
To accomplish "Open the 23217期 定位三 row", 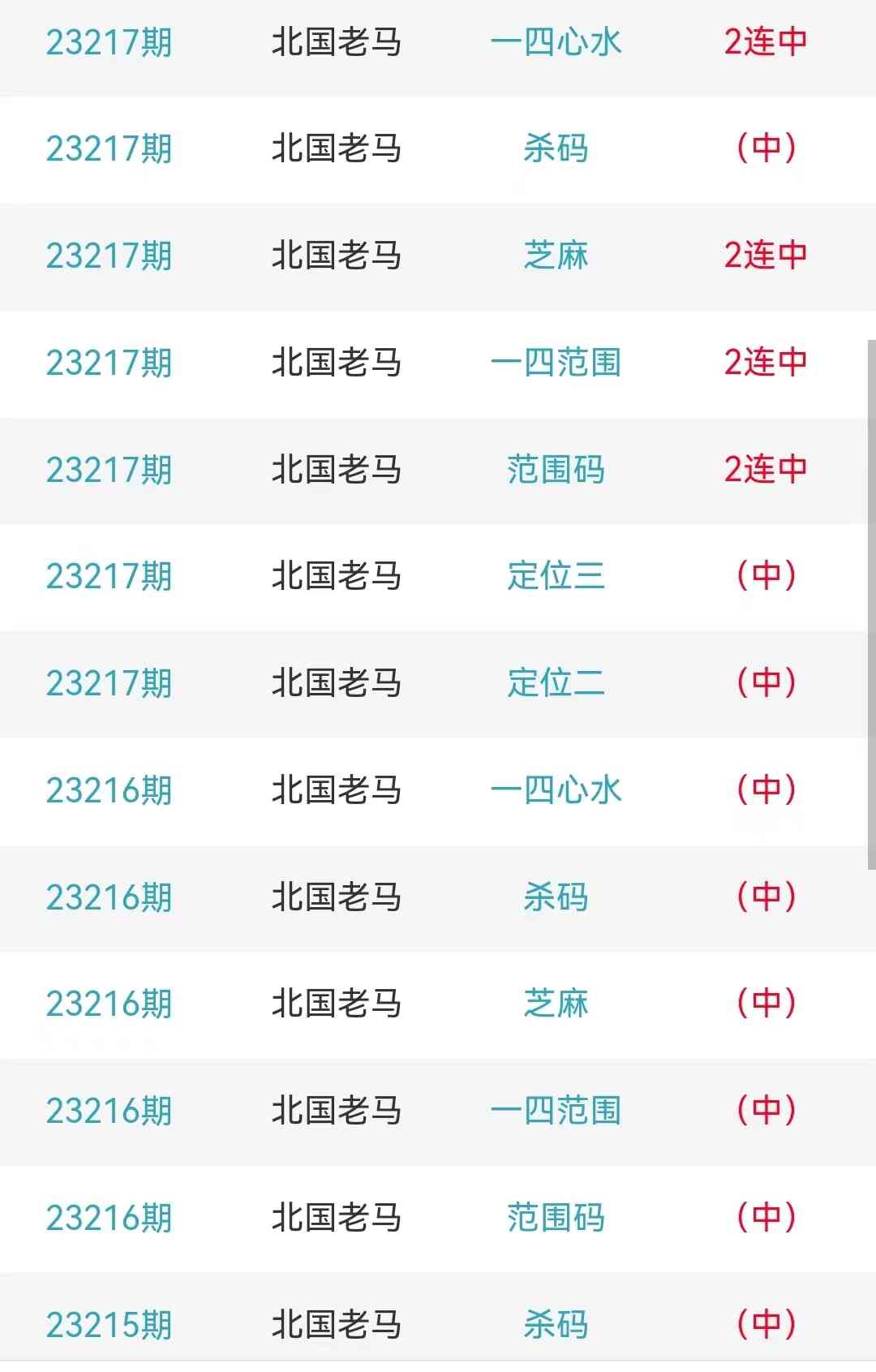I will [556, 576].
